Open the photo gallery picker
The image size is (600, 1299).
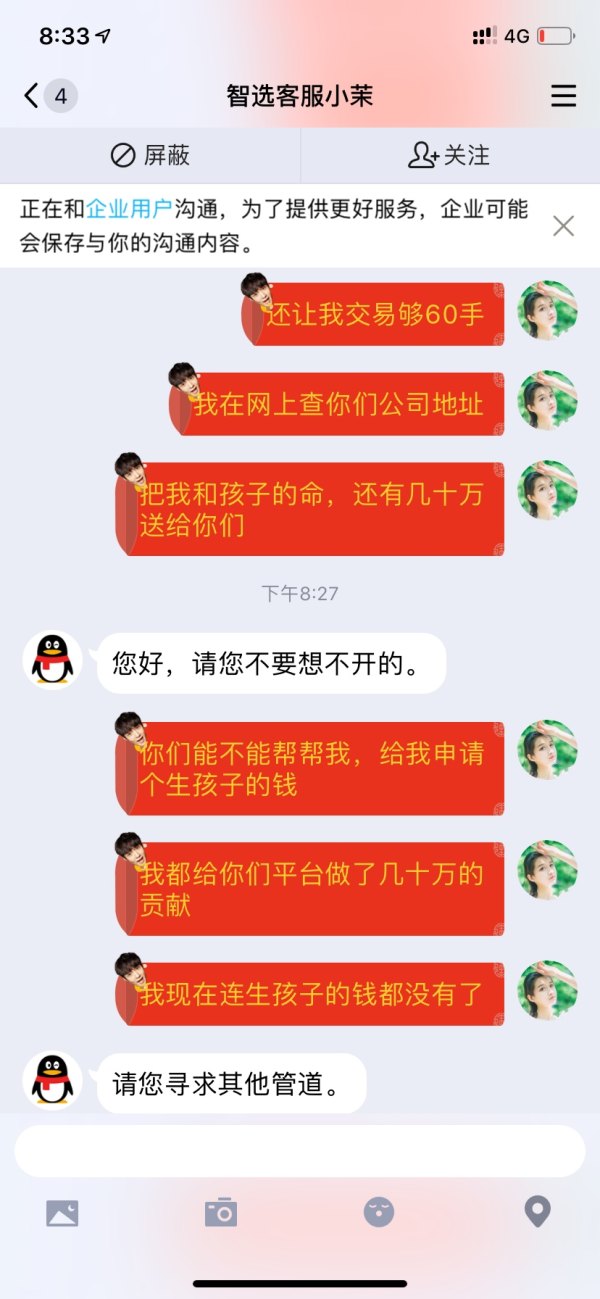62,1213
